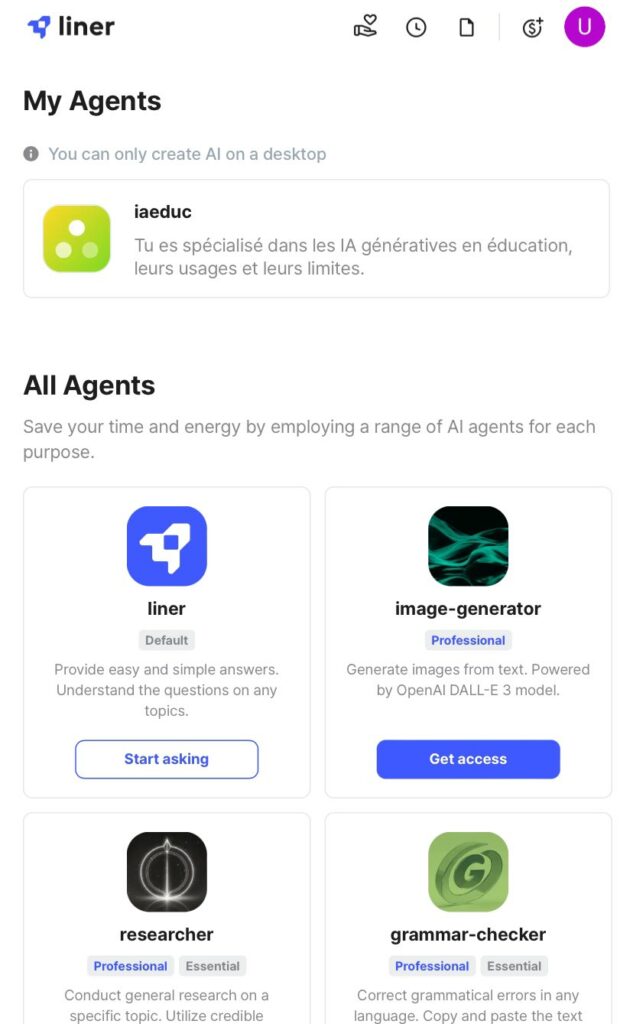Screen dimensions: 633x1024
Task: Open the hand-with-heart icon in header
Action: [x=366, y=28]
